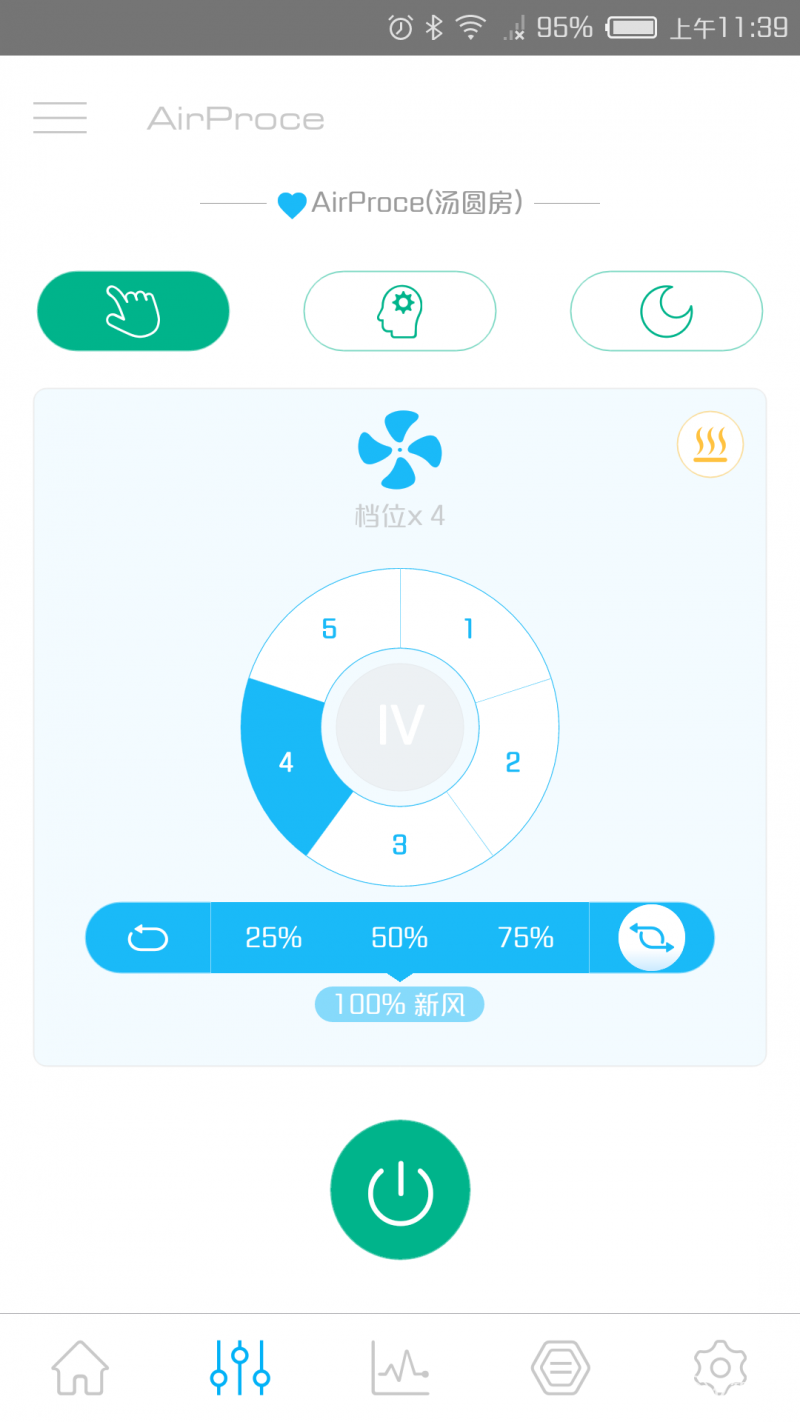Screen dimensions: 800x1422
Task: Toggle the heating icon
Action: [710, 444]
